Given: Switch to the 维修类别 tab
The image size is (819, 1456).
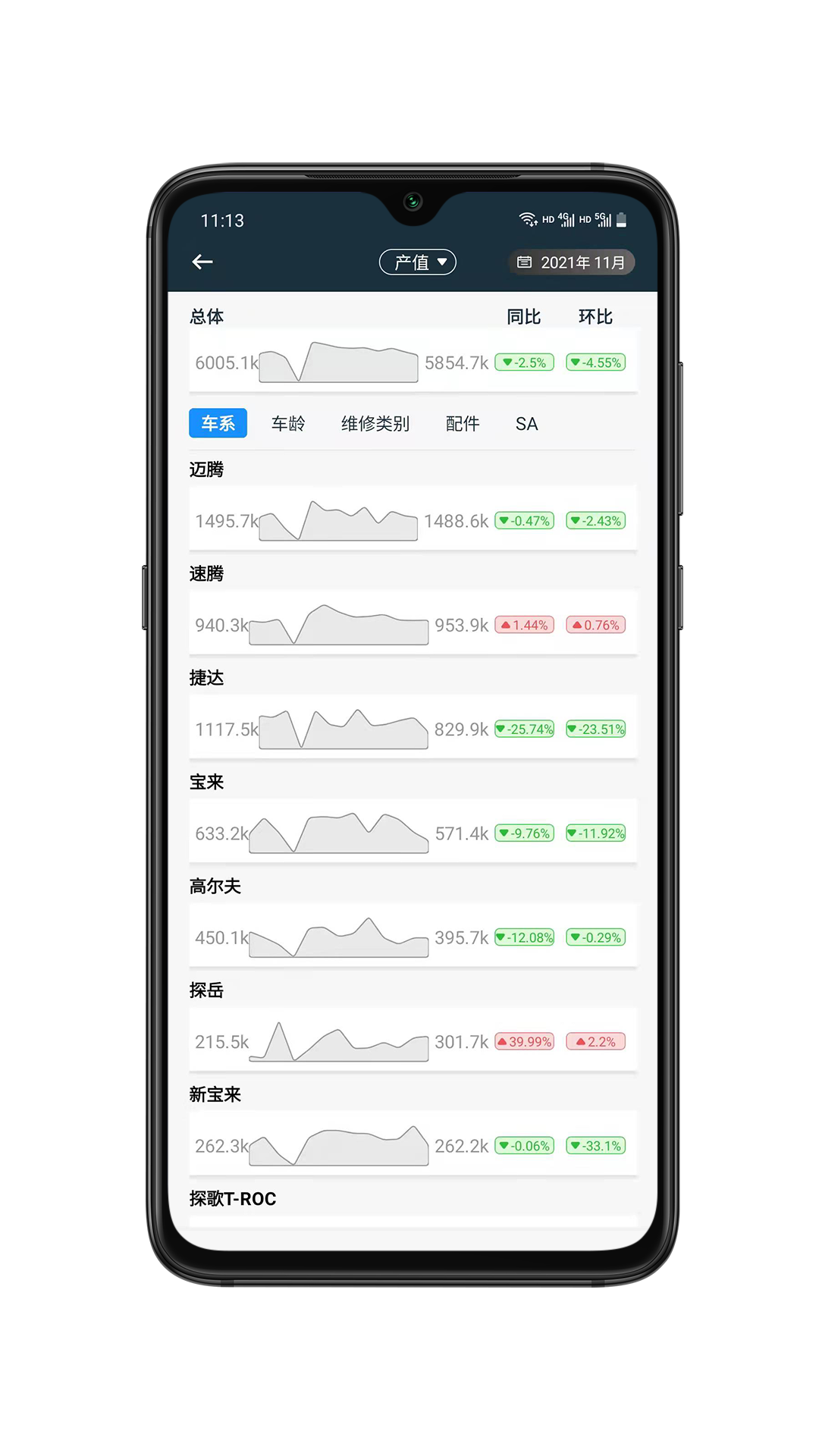Looking at the screenshot, I should click(x=375, y=423).
